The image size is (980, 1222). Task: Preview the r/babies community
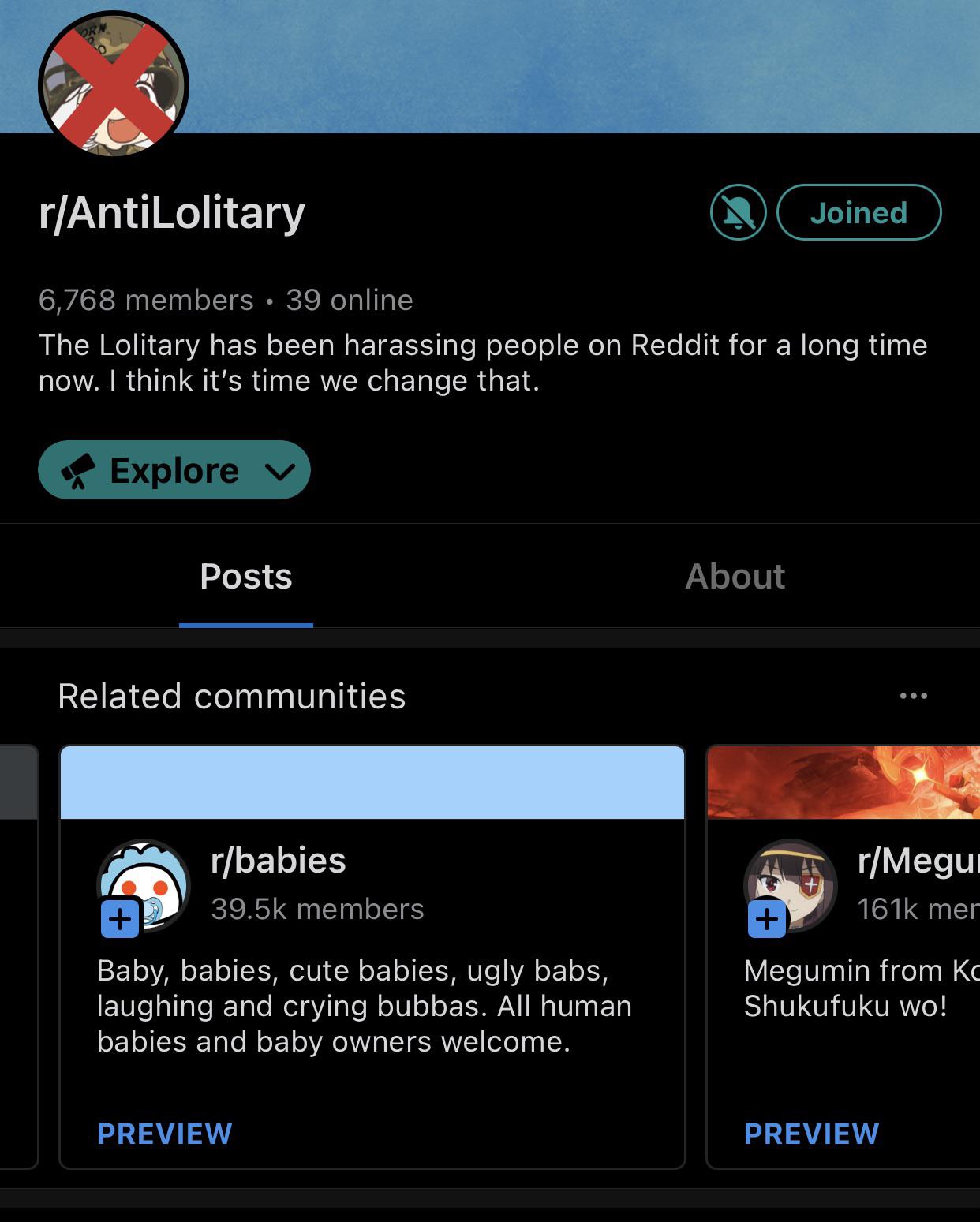point(164,1134)
